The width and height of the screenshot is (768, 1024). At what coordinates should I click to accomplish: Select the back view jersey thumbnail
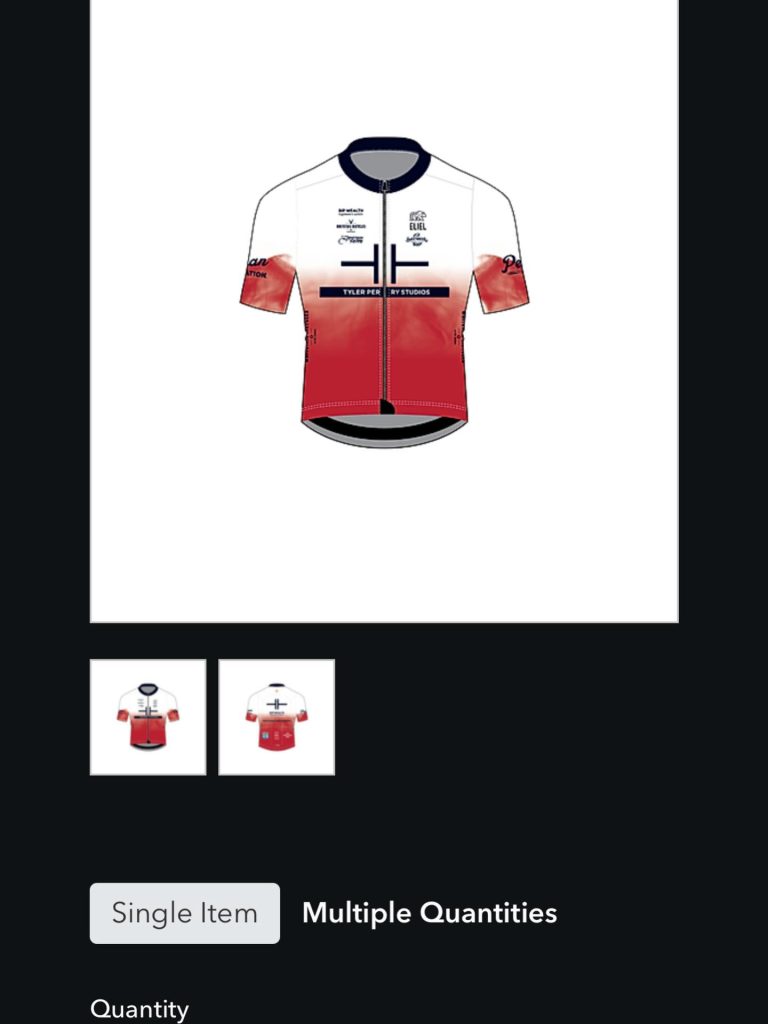pyautogui.click(x=277, y=717)
